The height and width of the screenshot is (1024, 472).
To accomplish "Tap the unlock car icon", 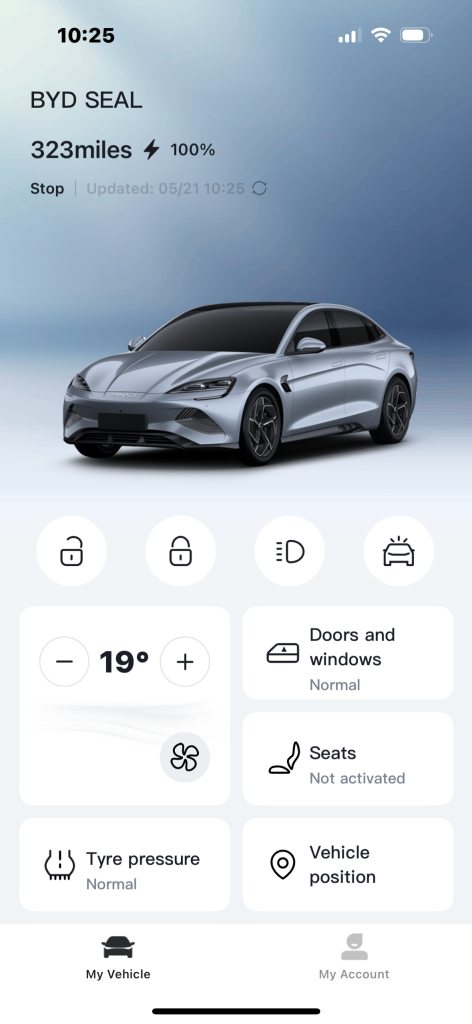I will point(71,551).
